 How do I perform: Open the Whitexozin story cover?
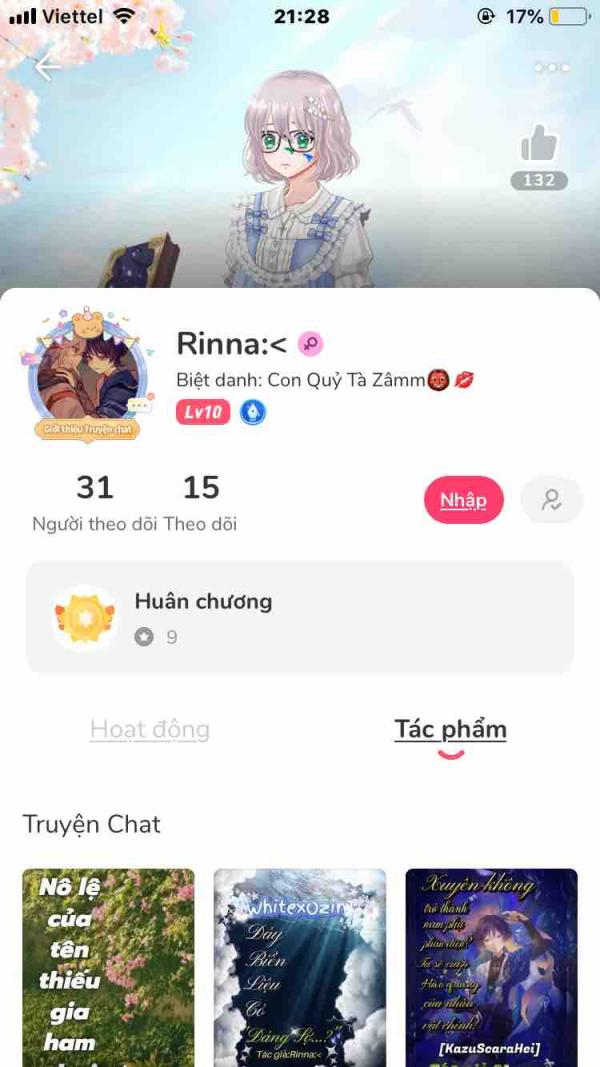[x=299, y=966]
